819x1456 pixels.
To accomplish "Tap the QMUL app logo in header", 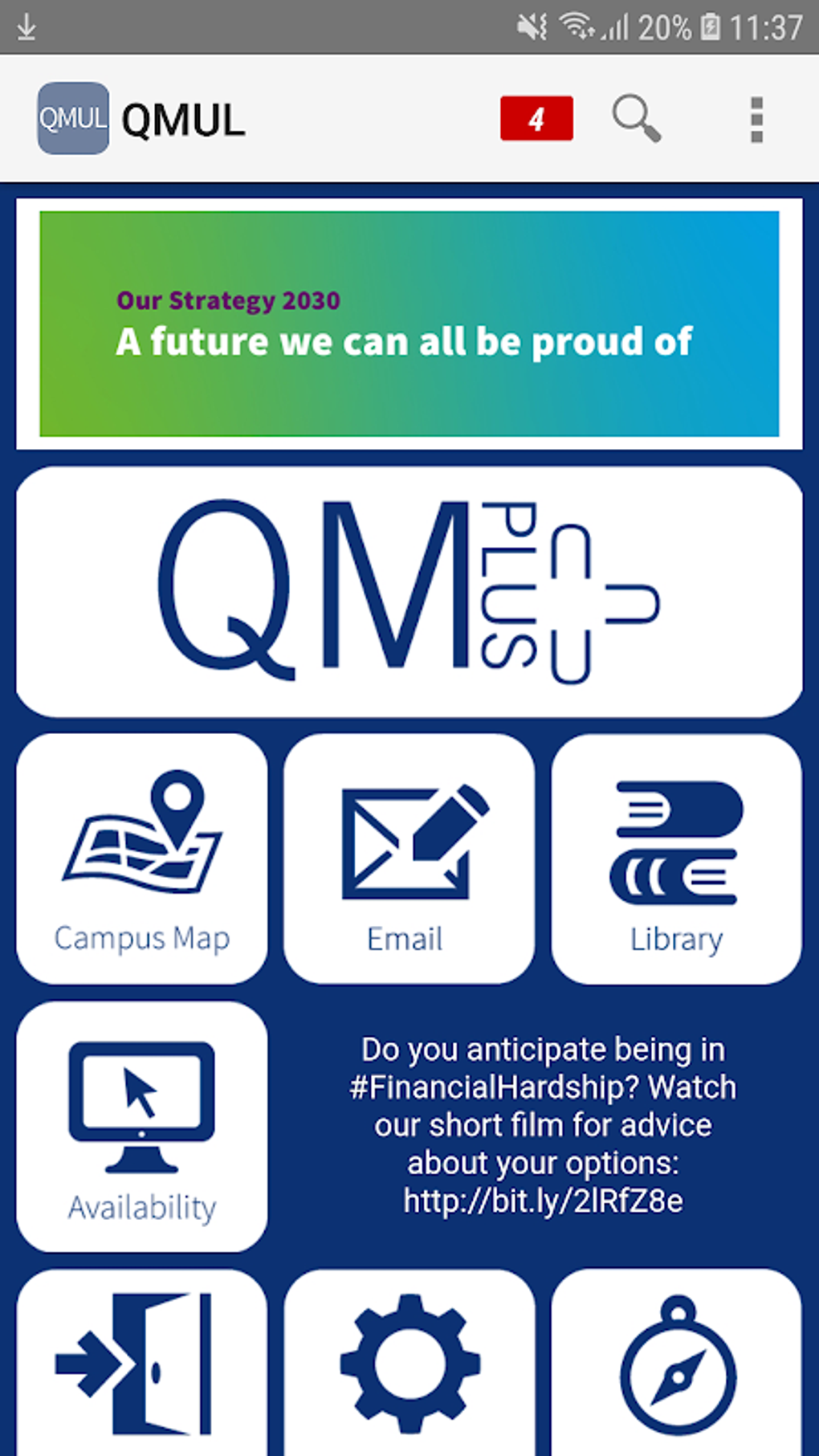I will (x=73, y=118).
